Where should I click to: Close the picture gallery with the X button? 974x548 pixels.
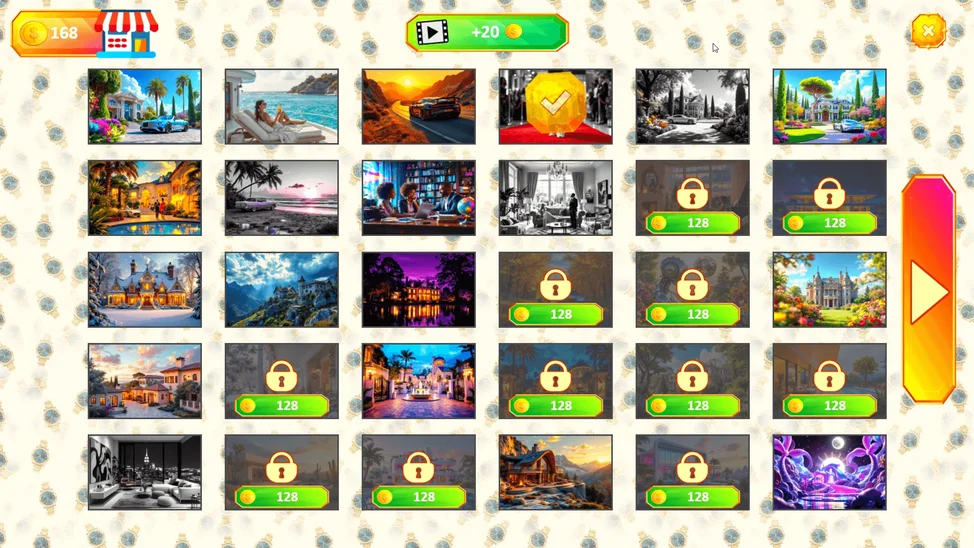[928, 32]
